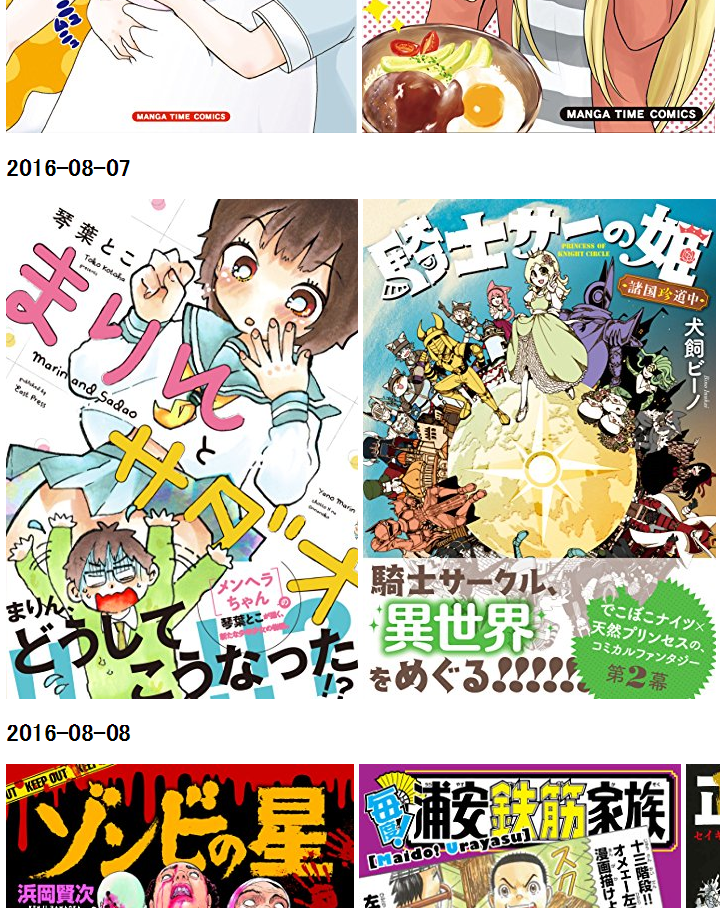This screenshot has width=720, height=908.
Task: Open the Manga Time Comics cover with the rice bowl
Action: pyautogui.click(x=539, y=66)
